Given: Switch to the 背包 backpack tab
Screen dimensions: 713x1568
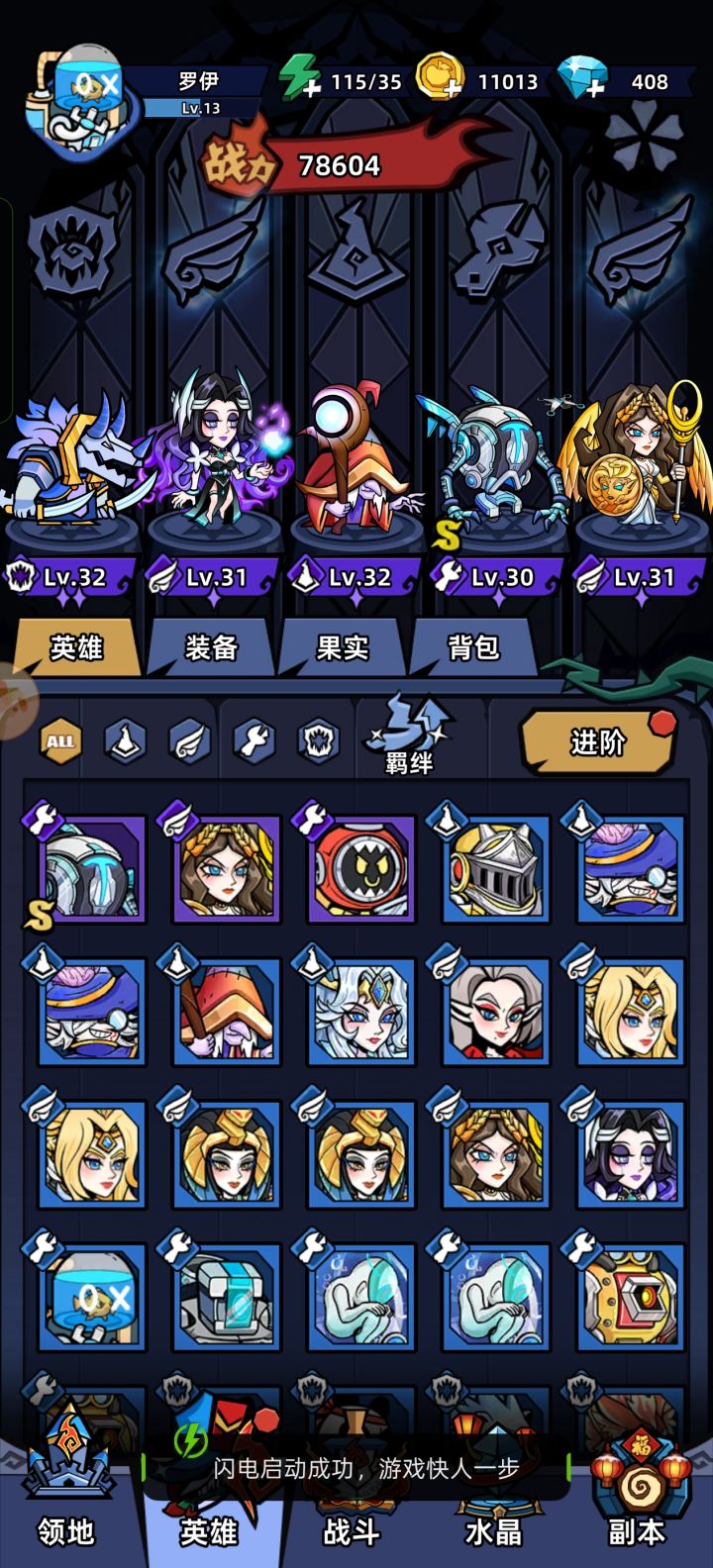Looking at the screenshot, I should 475,644.
